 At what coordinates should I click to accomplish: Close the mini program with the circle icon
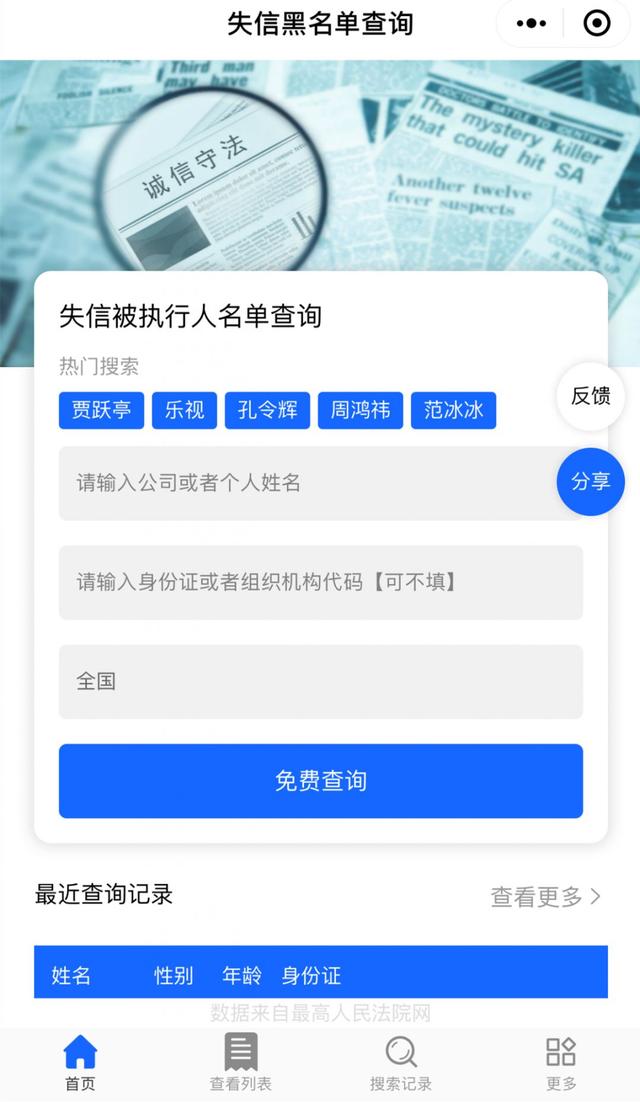(x=597, y=23)
